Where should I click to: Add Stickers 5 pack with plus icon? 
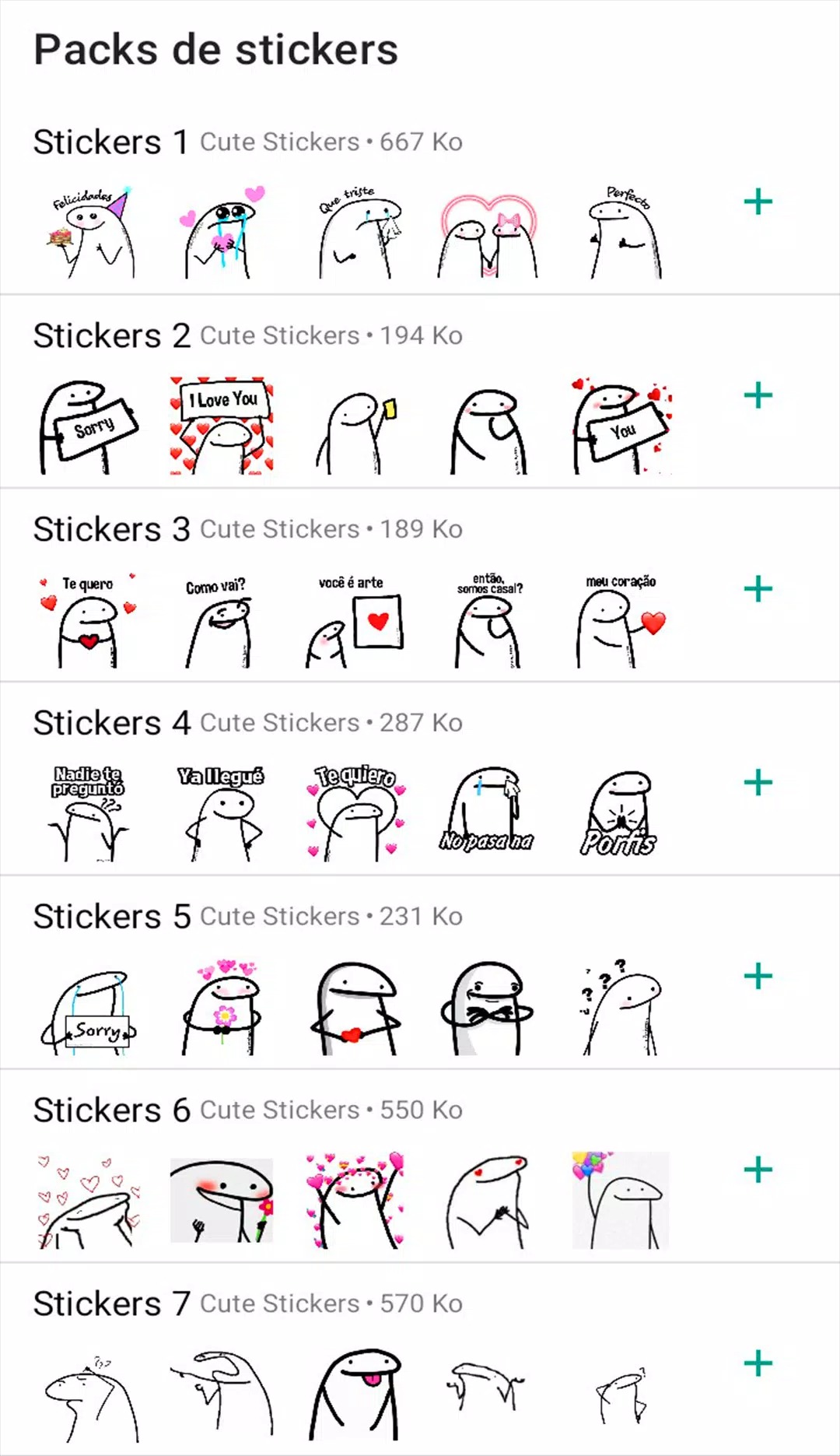(x=758, y=976)
